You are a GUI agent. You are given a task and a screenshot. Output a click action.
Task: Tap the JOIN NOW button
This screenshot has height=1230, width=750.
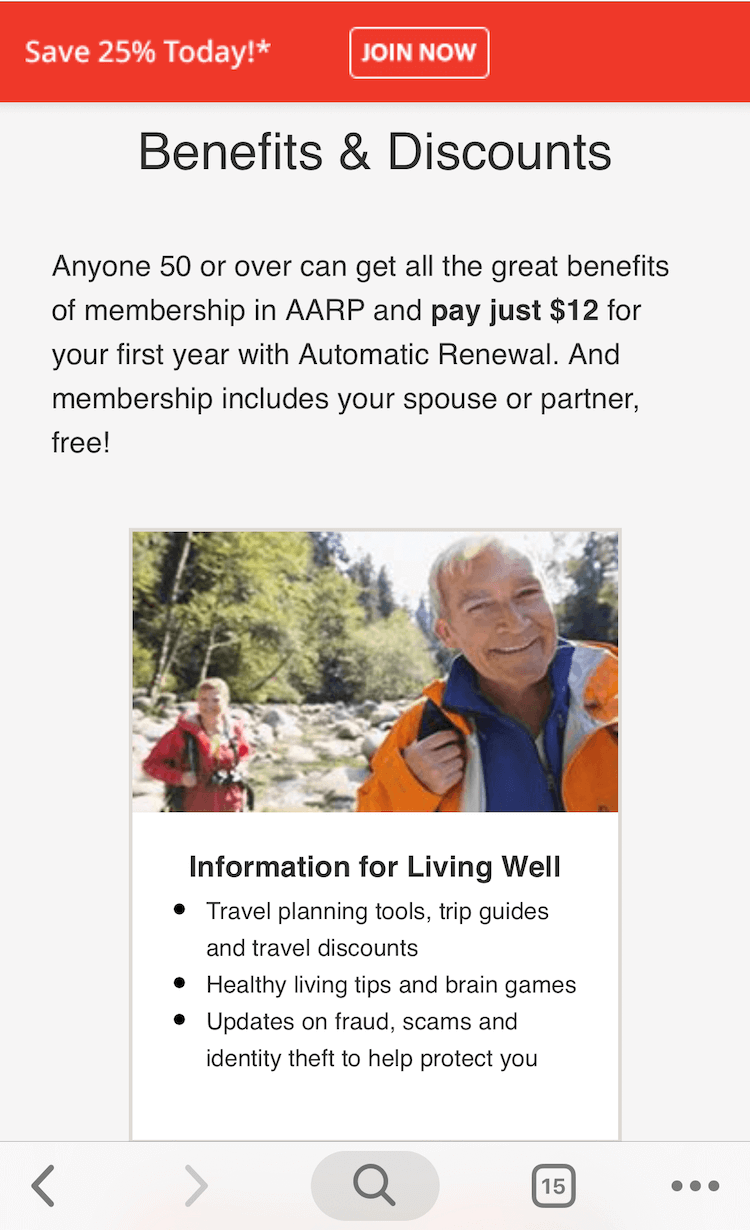tap(418, 52)
